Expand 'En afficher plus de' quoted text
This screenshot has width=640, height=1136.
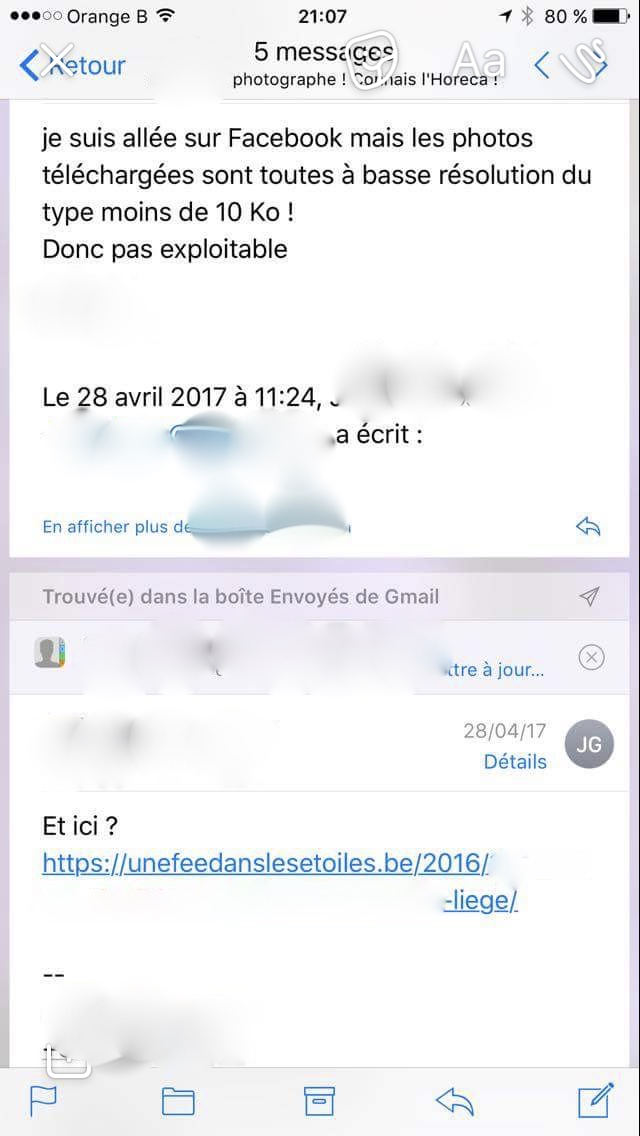click(x=115, y=526)
